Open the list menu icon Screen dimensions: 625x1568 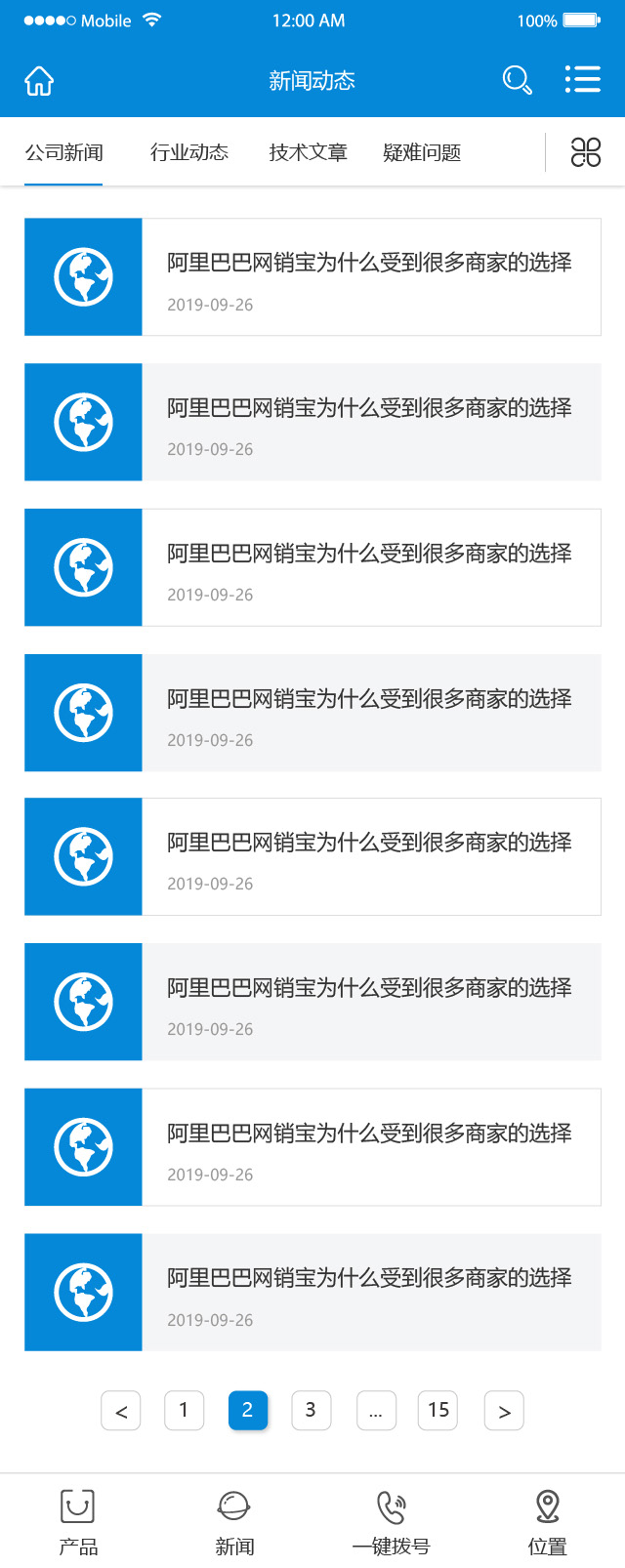point(582,80)
